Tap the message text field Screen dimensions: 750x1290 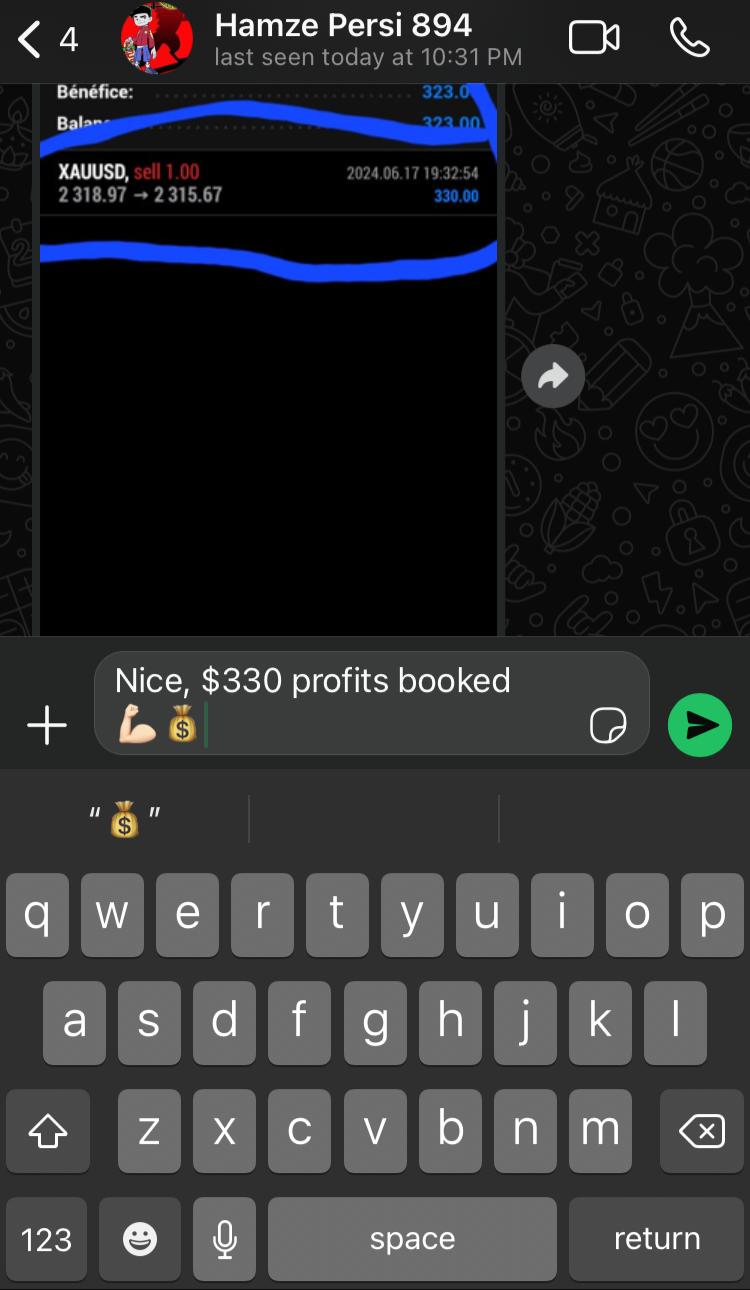(x=340, y=702)
